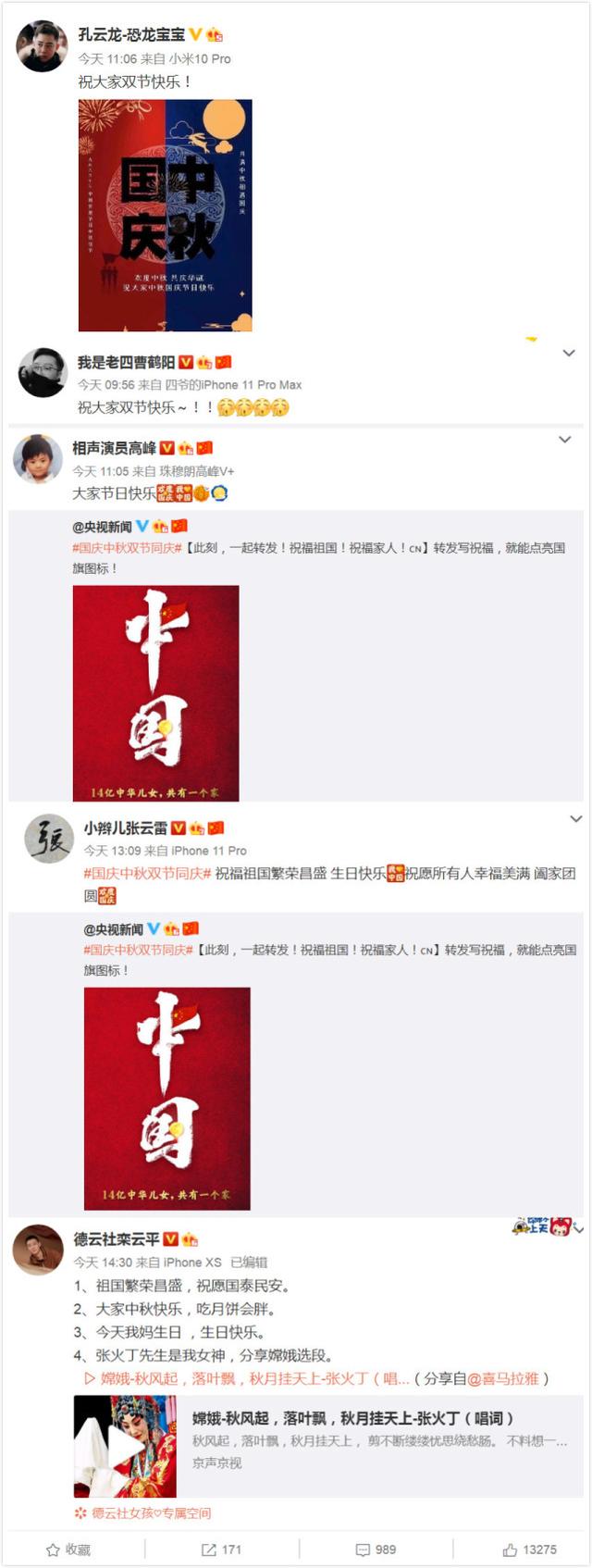Open the 中国 poster in 张云雷's repost
Screen dimensions: 592x1568
(166, 1098)
